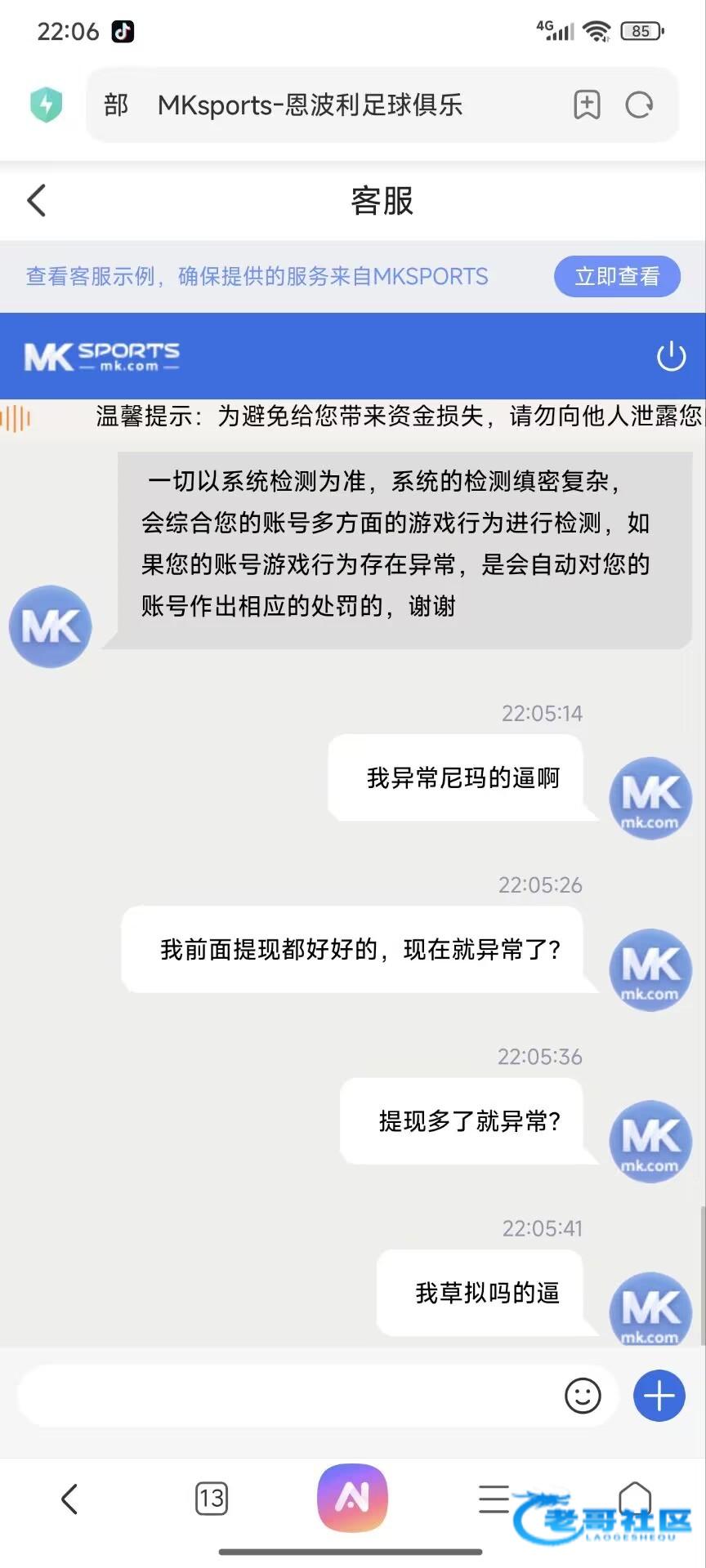
Task: Focus the chat message input field
Action: [286, 1396]
